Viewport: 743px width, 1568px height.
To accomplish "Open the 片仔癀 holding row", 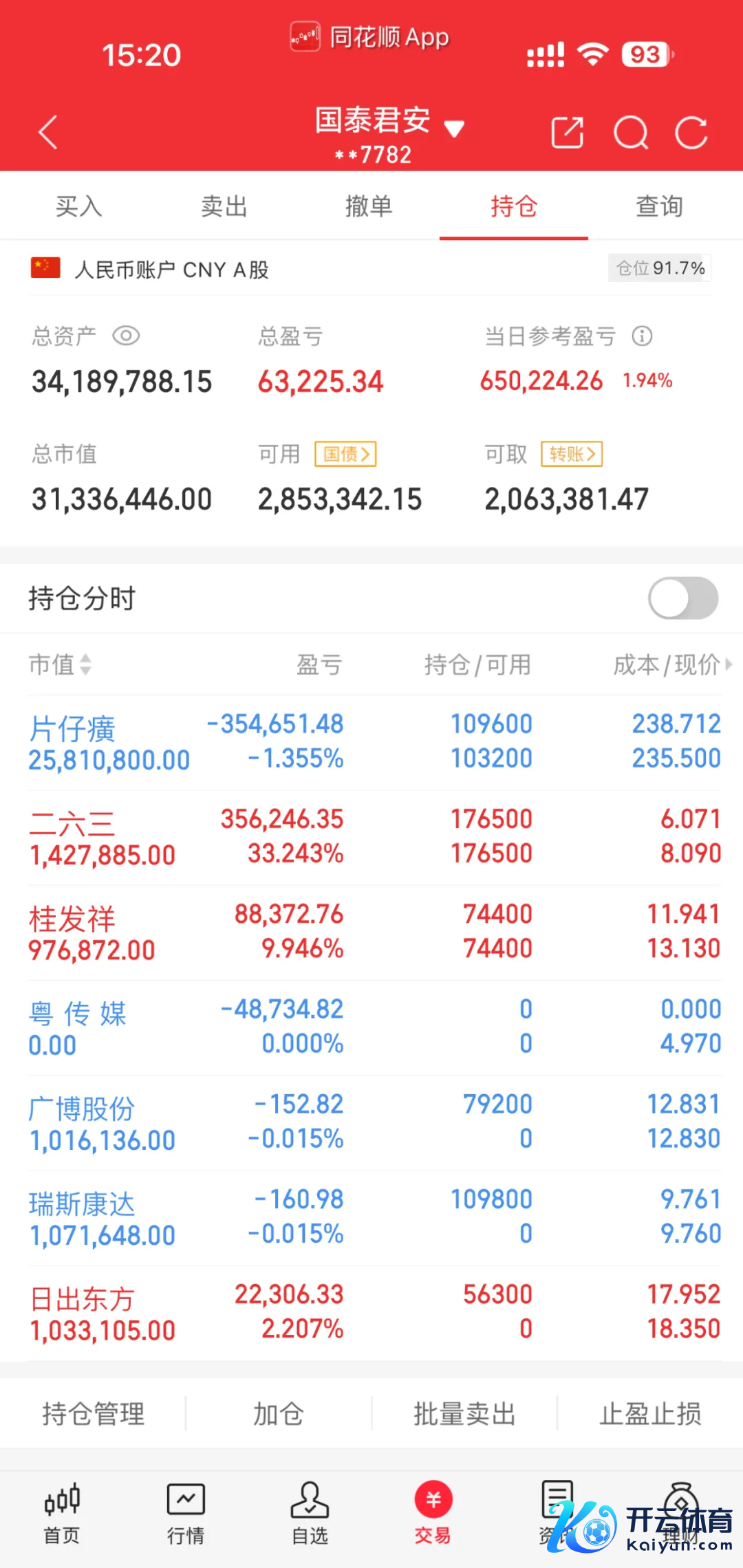I will click(x=371, y=742).
